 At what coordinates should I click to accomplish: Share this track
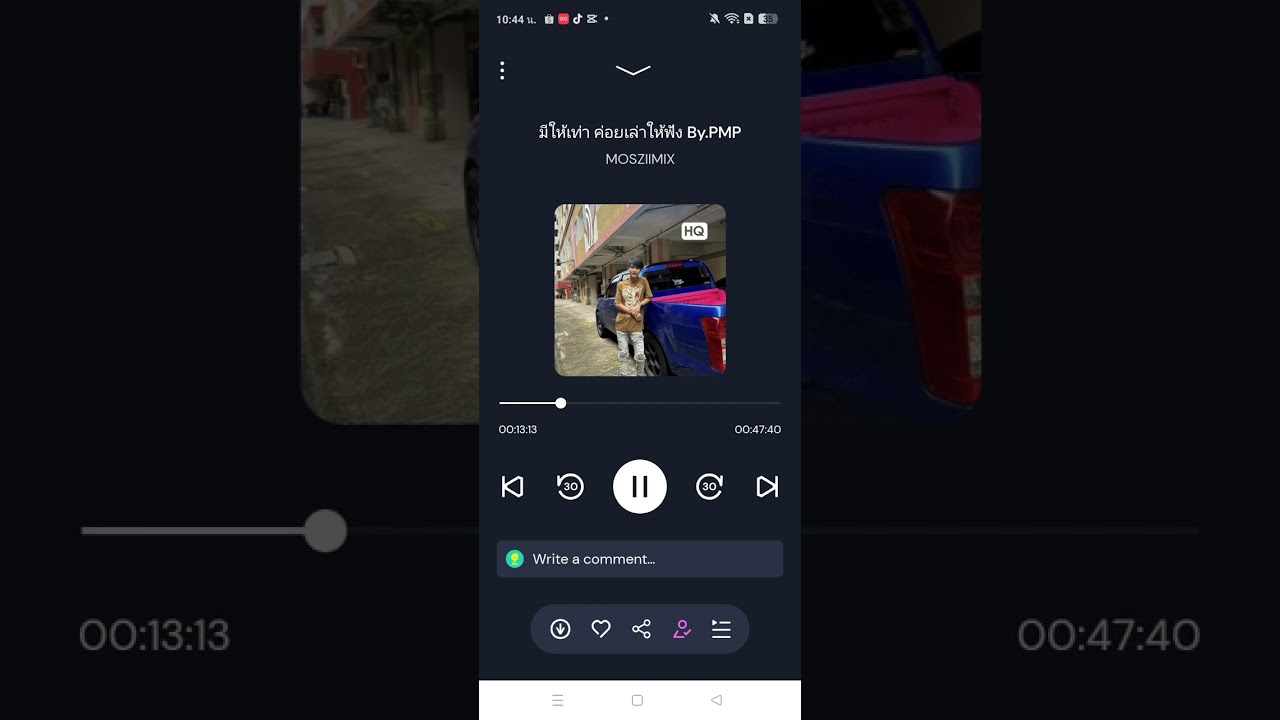click(x=641, y=629)
